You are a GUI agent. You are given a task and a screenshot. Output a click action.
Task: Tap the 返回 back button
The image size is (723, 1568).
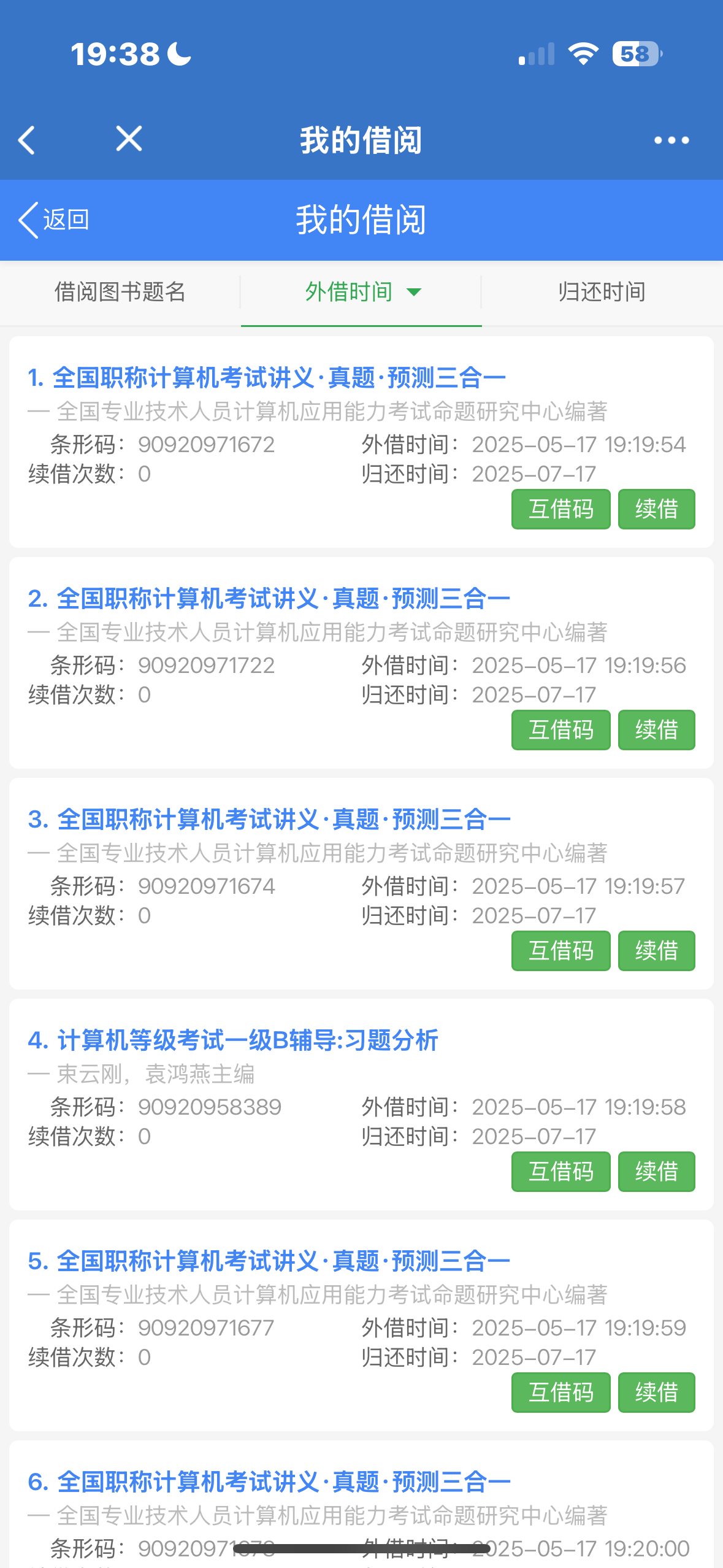click(54, 220)
